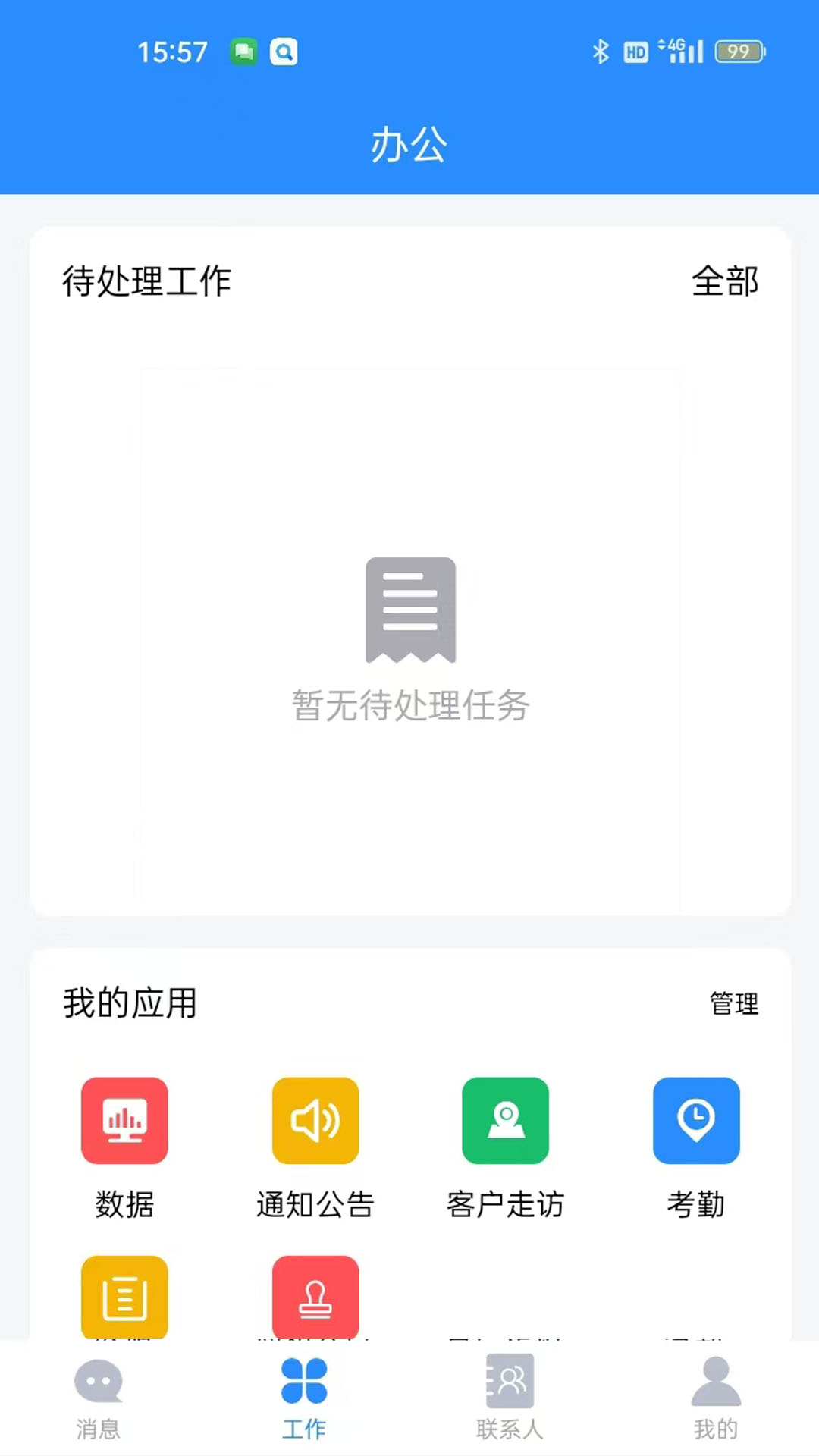
Task: View all pending work via 全部
Action: (x=724, y=281)
